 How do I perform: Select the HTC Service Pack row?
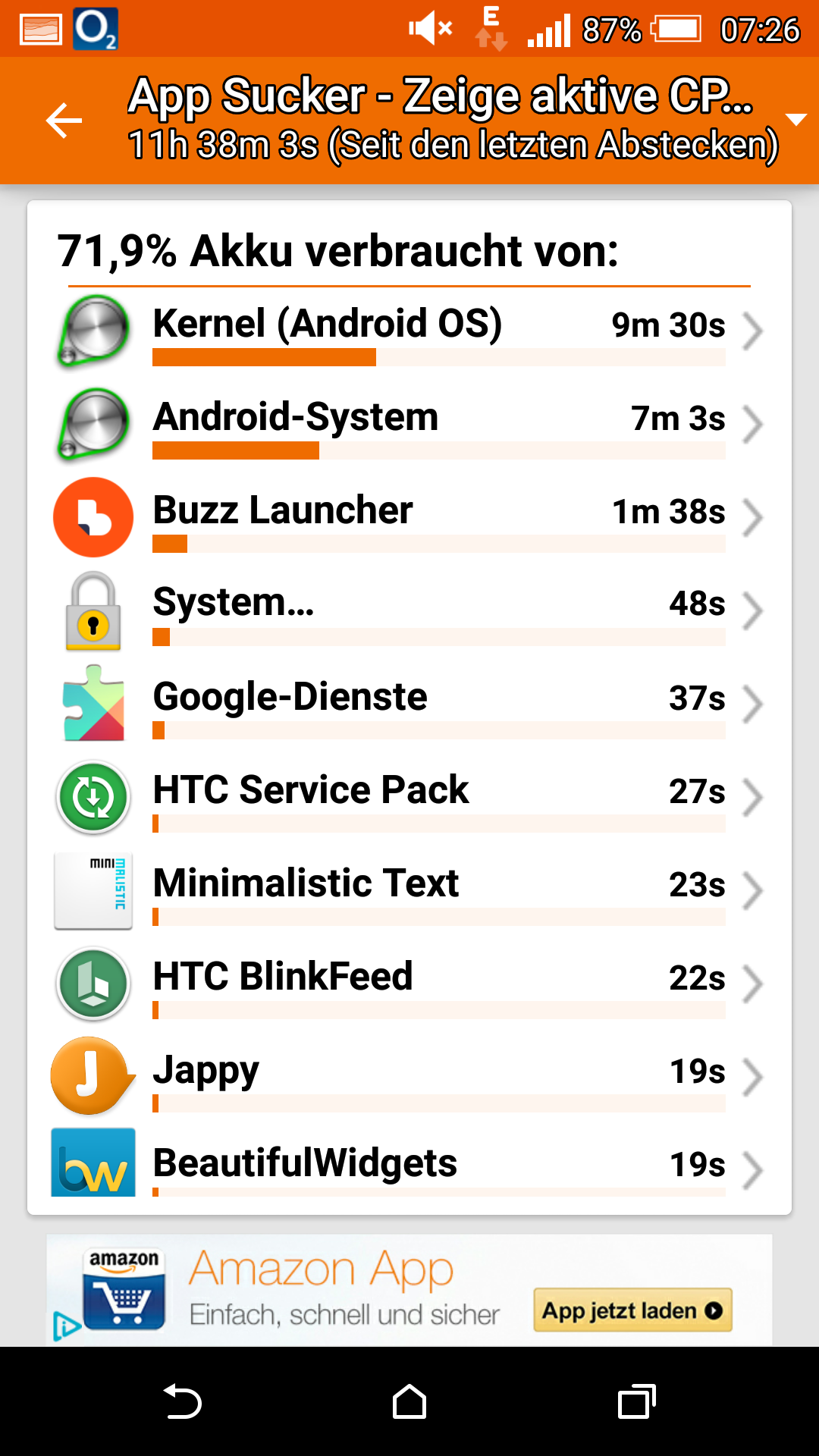(x=409, y=798)
